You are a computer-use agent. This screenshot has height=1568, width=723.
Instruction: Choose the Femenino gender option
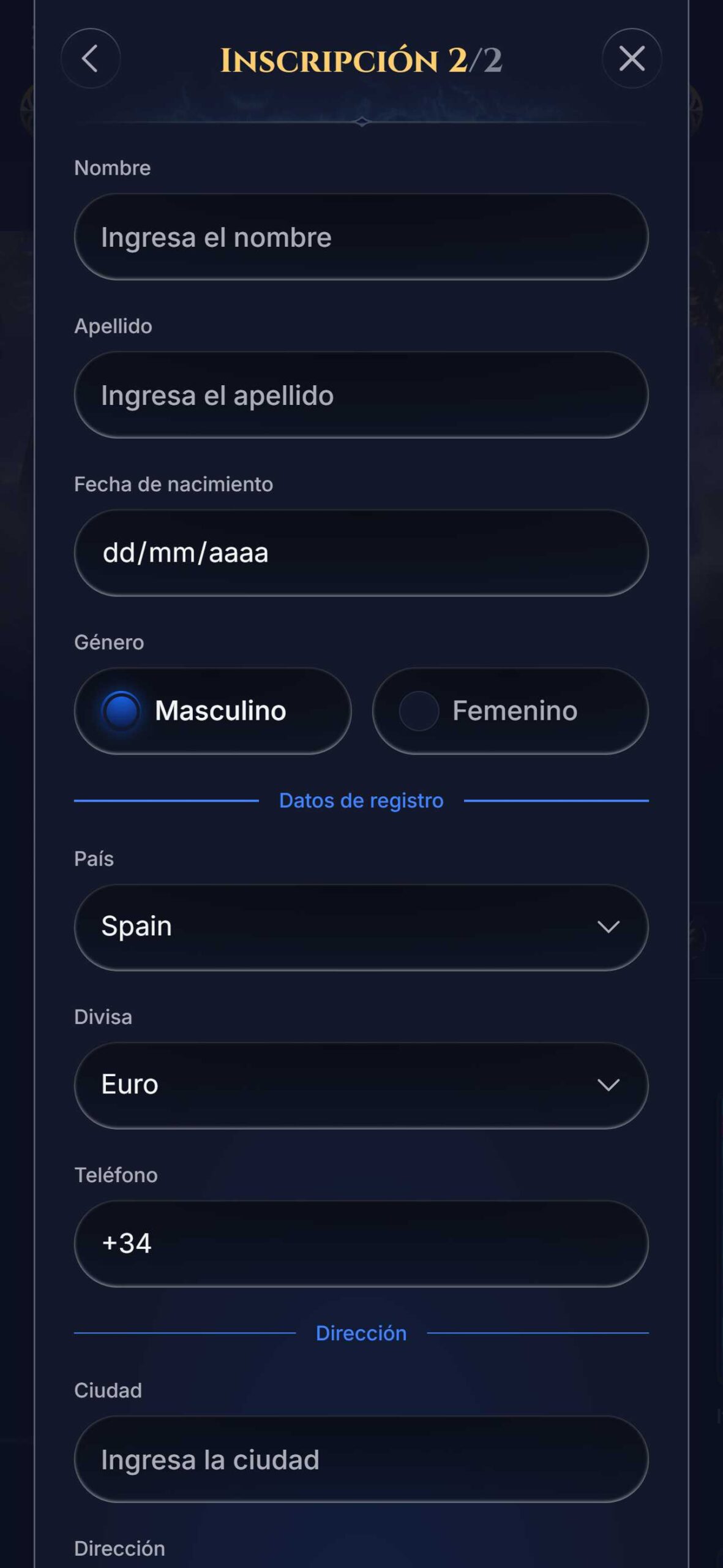(510, 710)
